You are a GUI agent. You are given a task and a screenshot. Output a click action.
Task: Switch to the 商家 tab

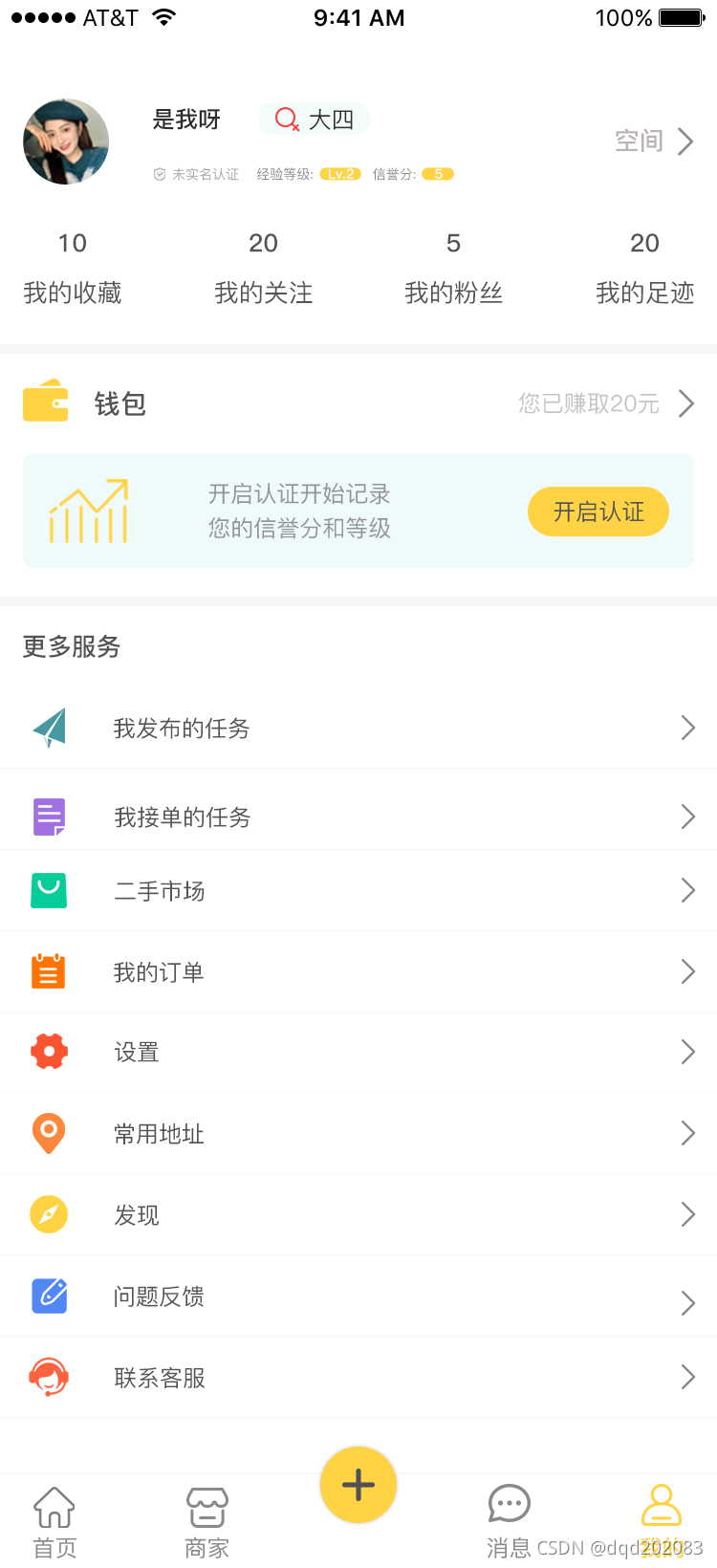click(x=207, y=1522)
